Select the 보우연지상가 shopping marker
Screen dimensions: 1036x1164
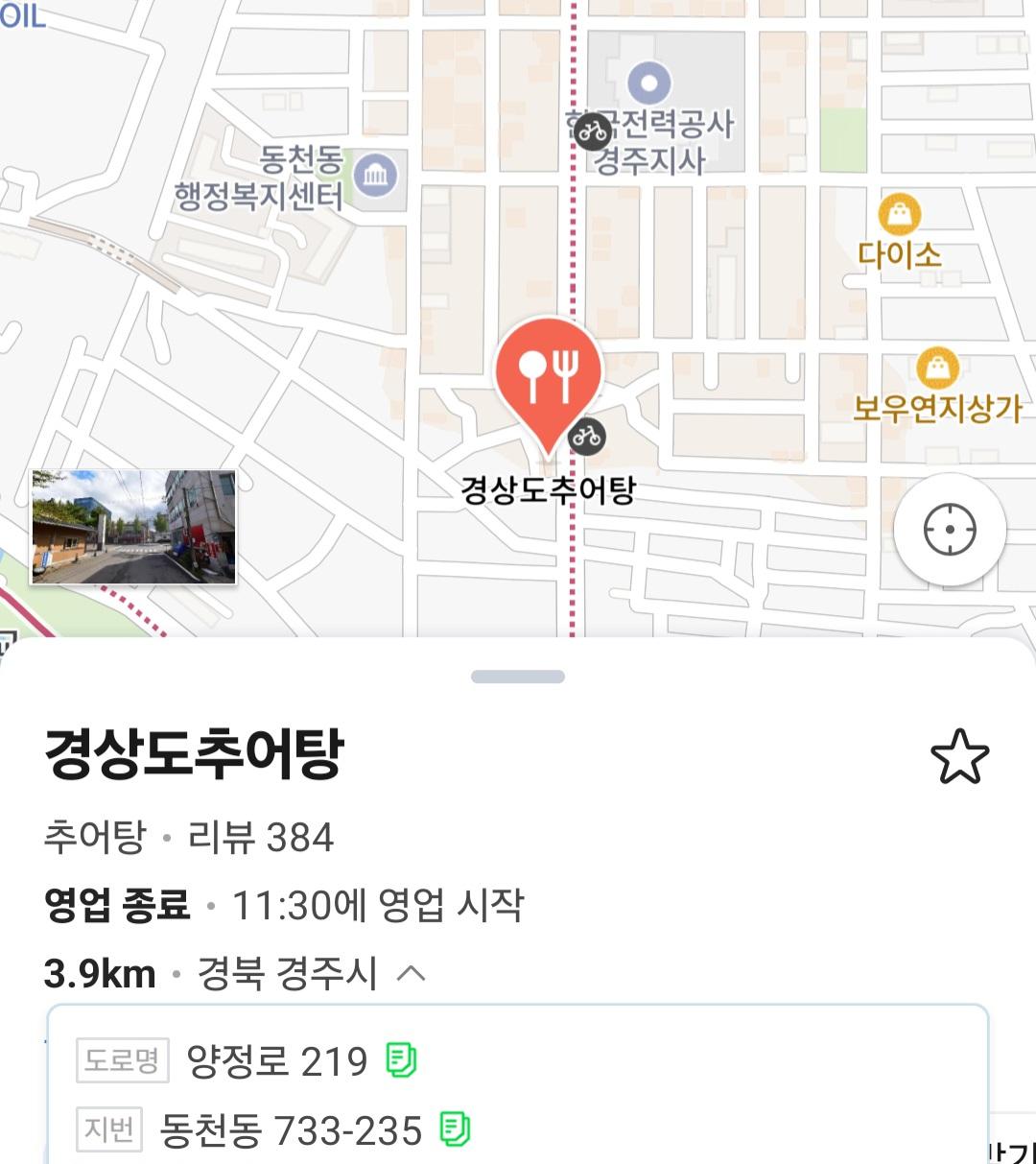937,368
